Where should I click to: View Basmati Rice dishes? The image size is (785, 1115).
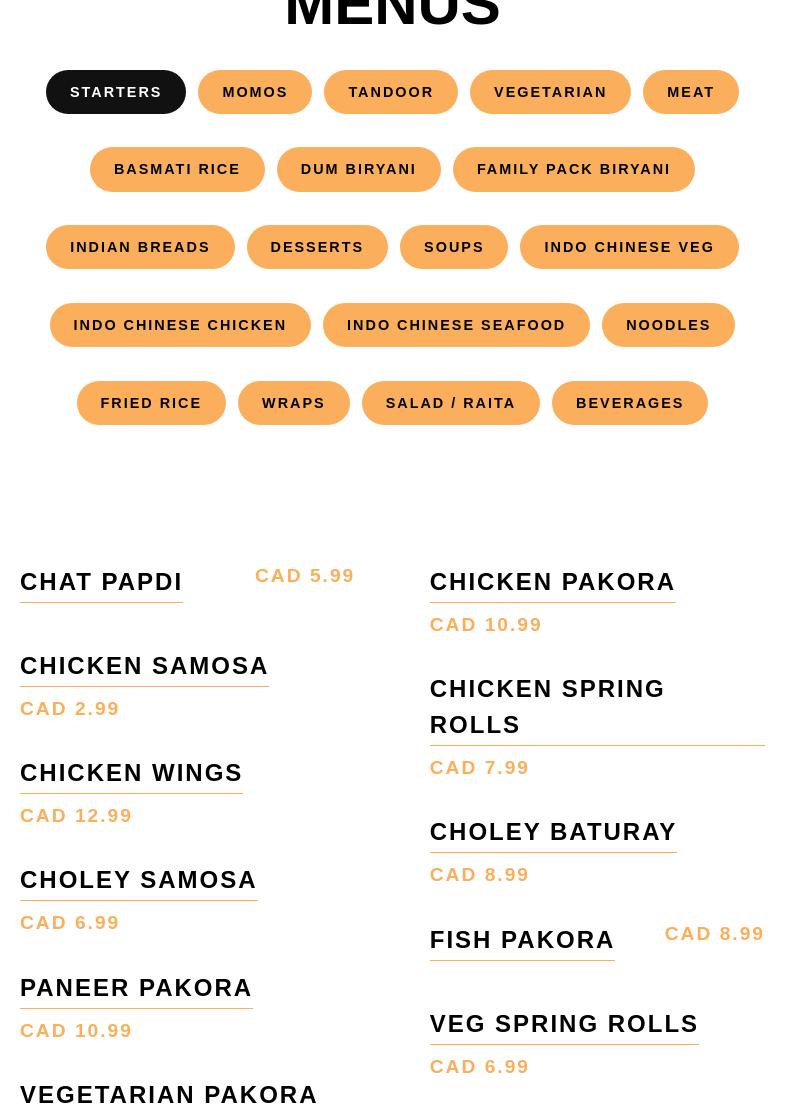177,169
